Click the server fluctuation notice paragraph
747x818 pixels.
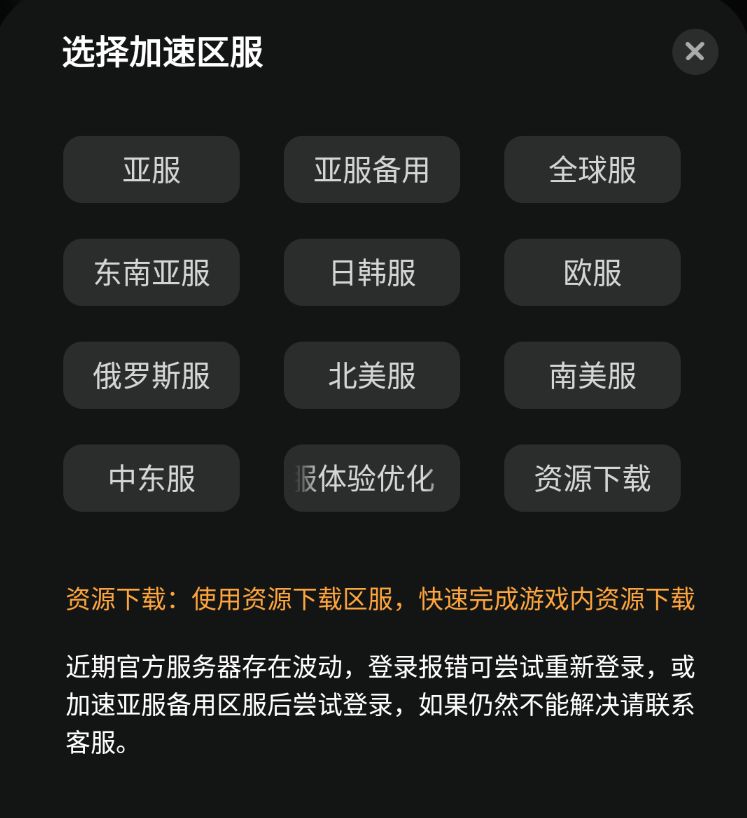point(380,700)
